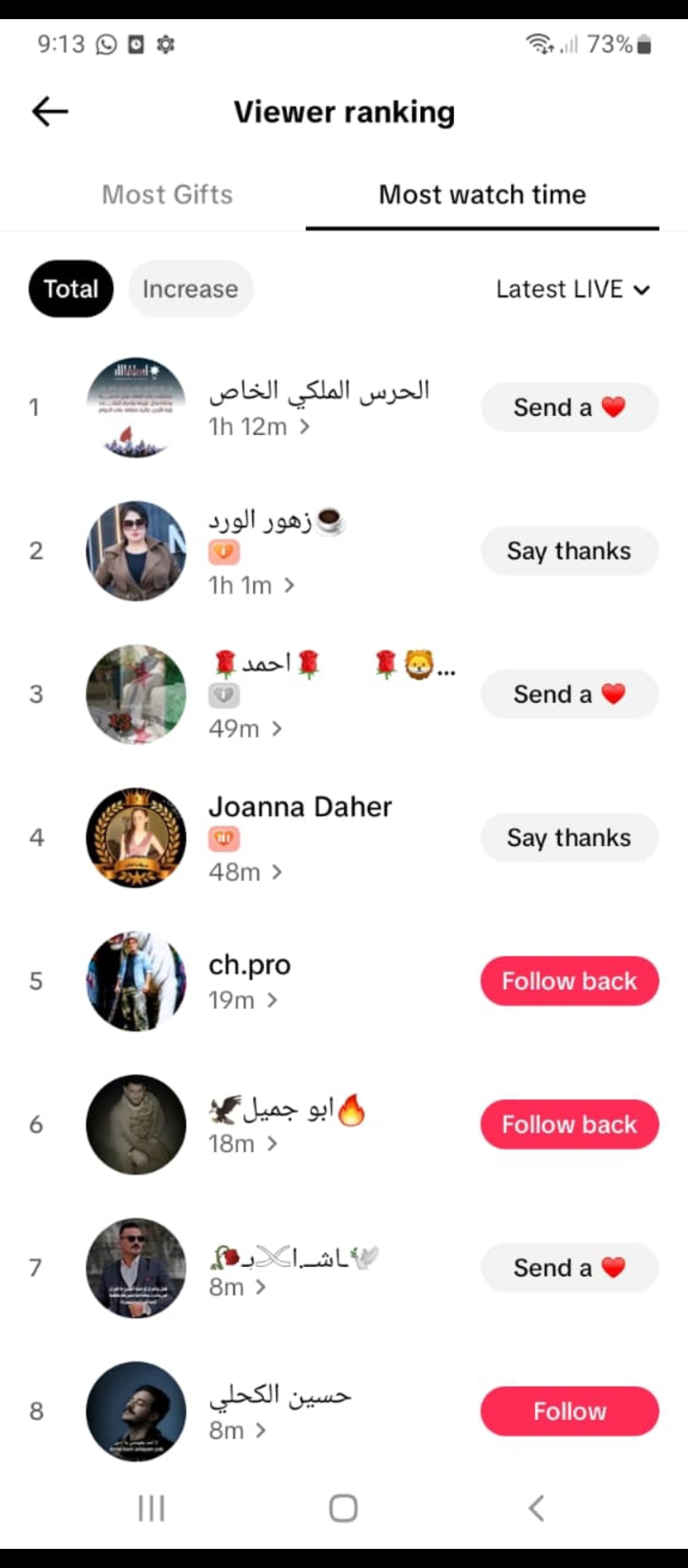Viewport: 688px width, 1568px height.
Task: Switch to the Most Gifts tab
Action: pyautogui.click(x=168, y=194)
